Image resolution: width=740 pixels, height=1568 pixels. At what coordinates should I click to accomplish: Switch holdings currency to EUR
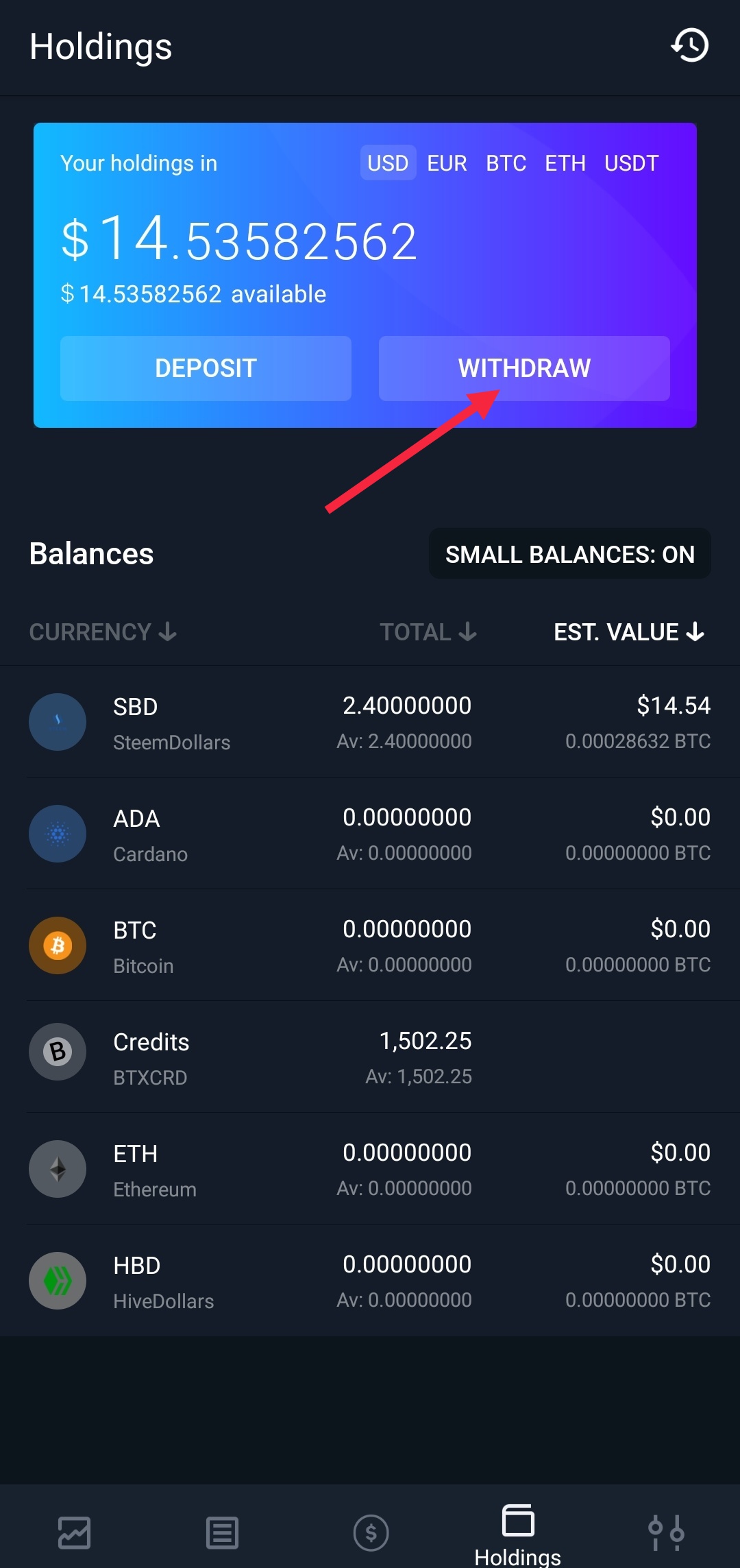tap(447, 163)
